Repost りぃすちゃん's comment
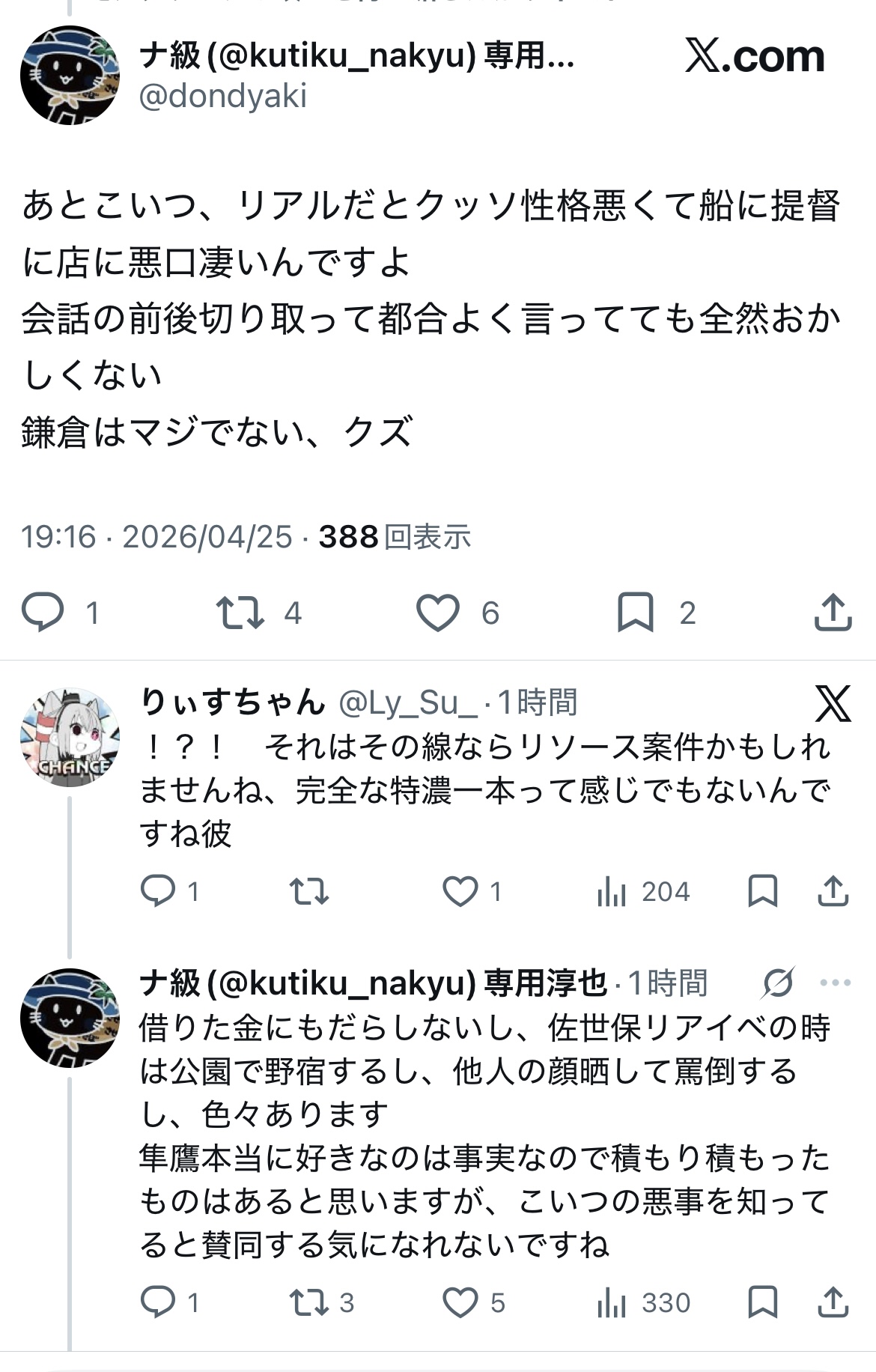876x1372 pixels. (x=308, y=891)
